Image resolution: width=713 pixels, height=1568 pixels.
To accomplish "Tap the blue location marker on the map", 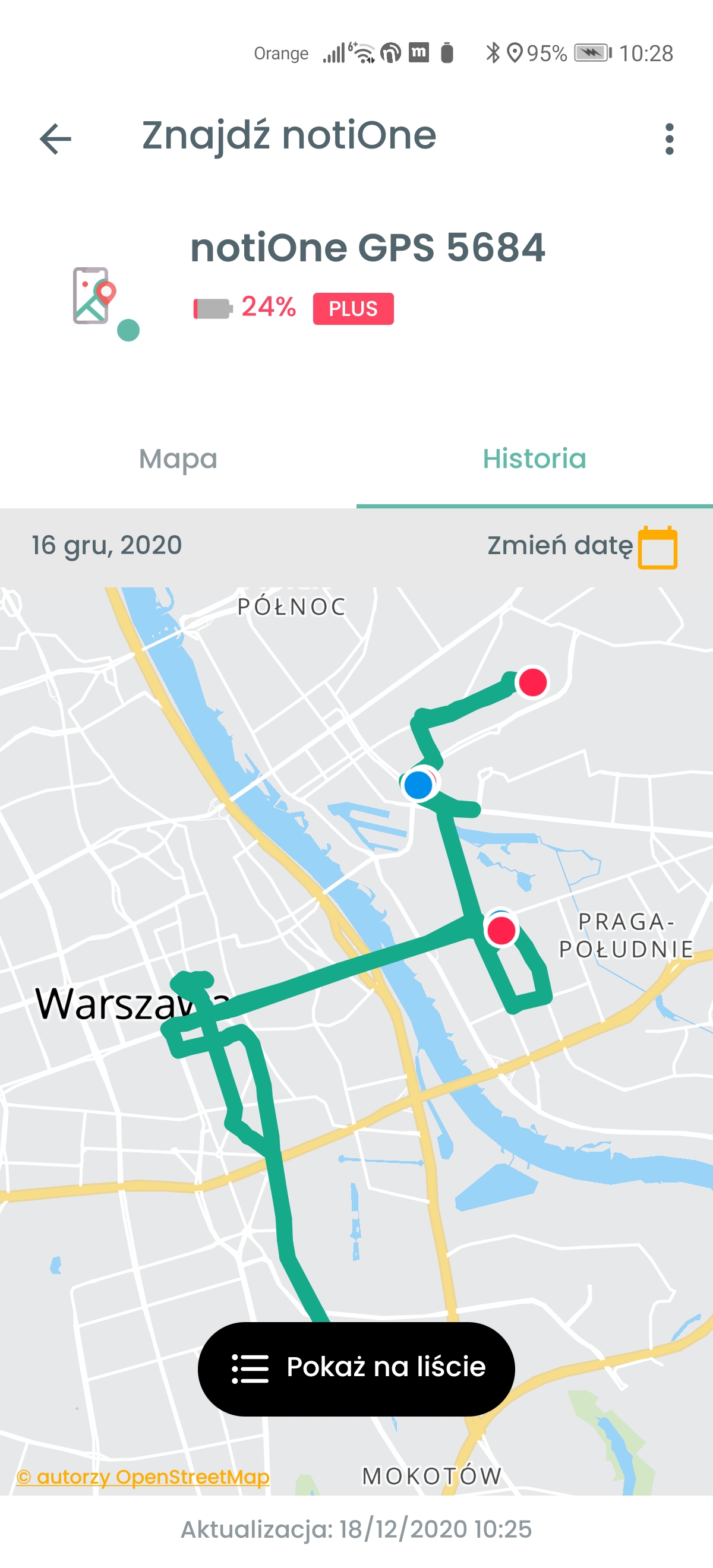I will click(x=418, y=785).
